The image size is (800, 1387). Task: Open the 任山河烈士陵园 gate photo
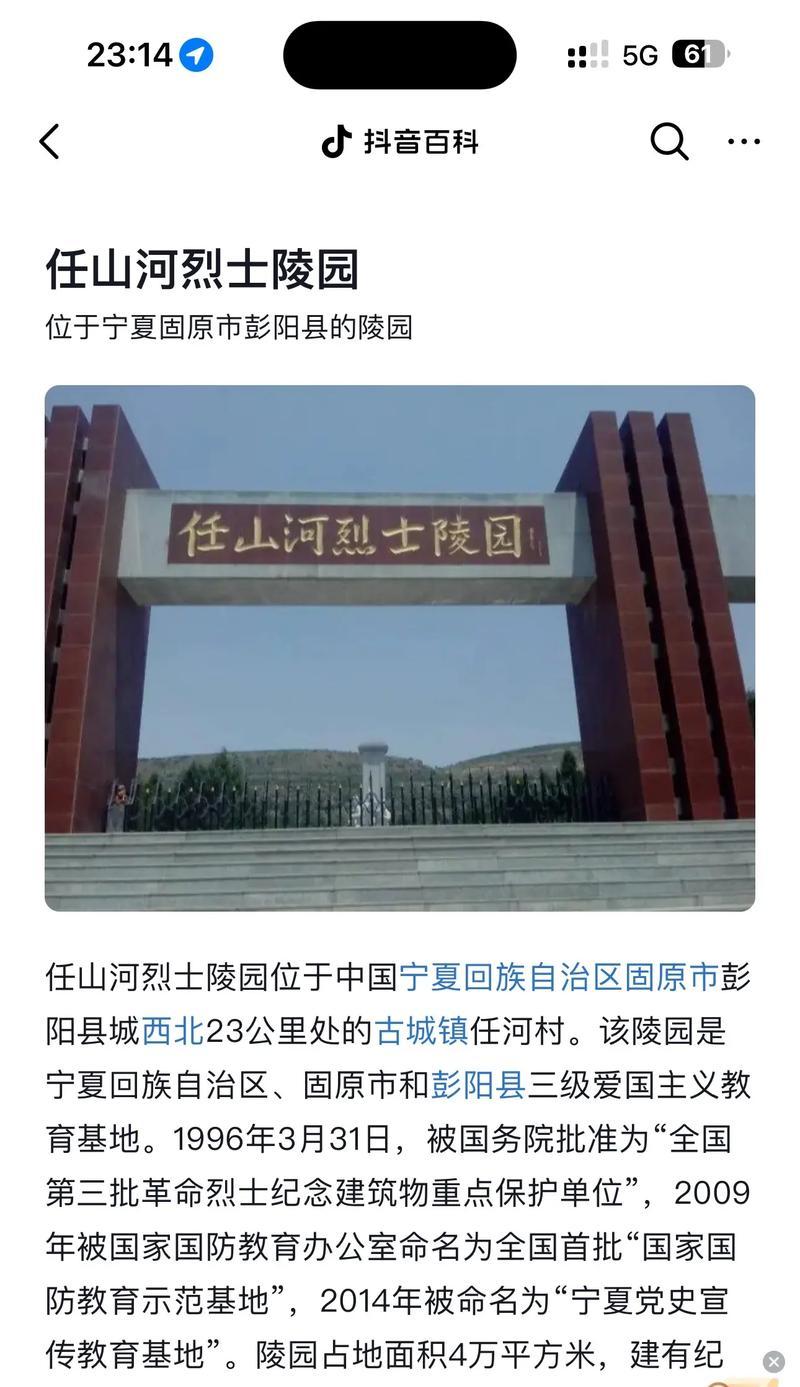pos(400,648)
